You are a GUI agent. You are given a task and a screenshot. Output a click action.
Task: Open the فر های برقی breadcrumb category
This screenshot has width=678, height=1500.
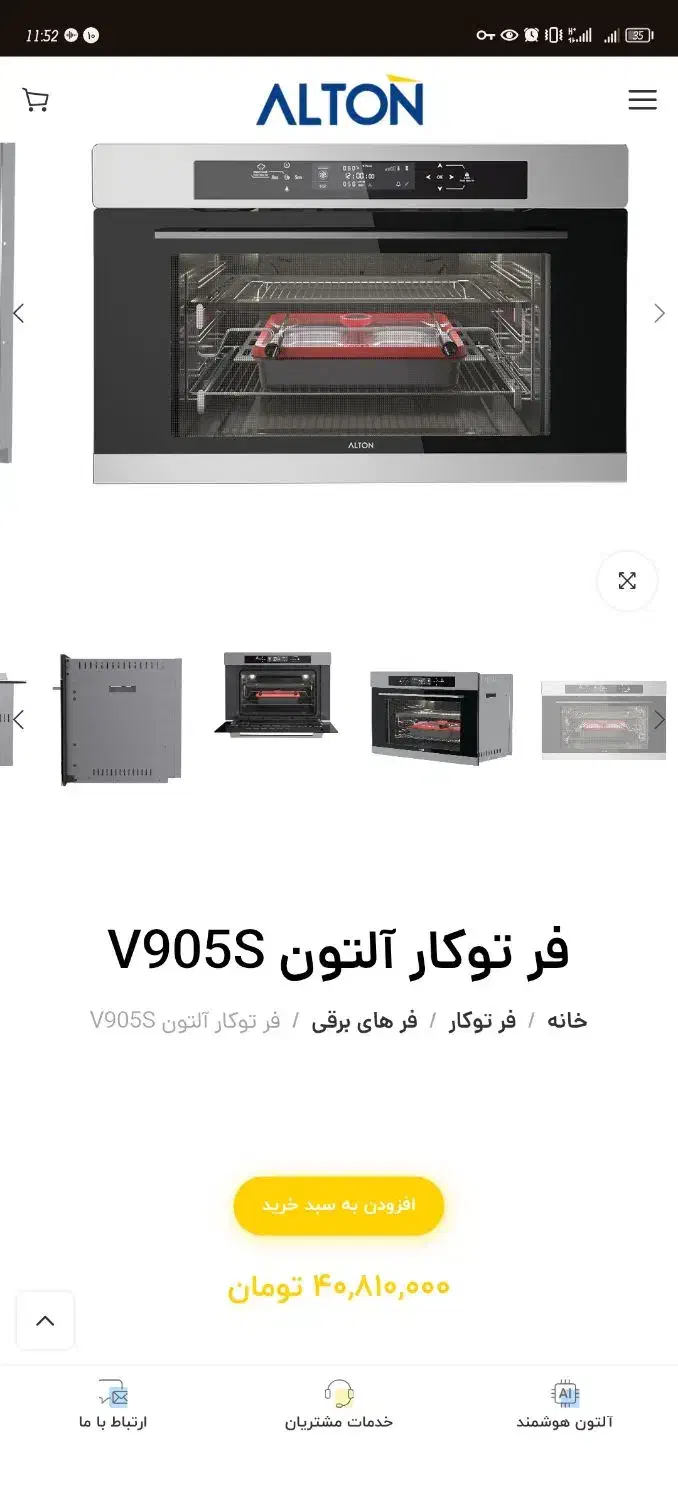(364, 1021)
